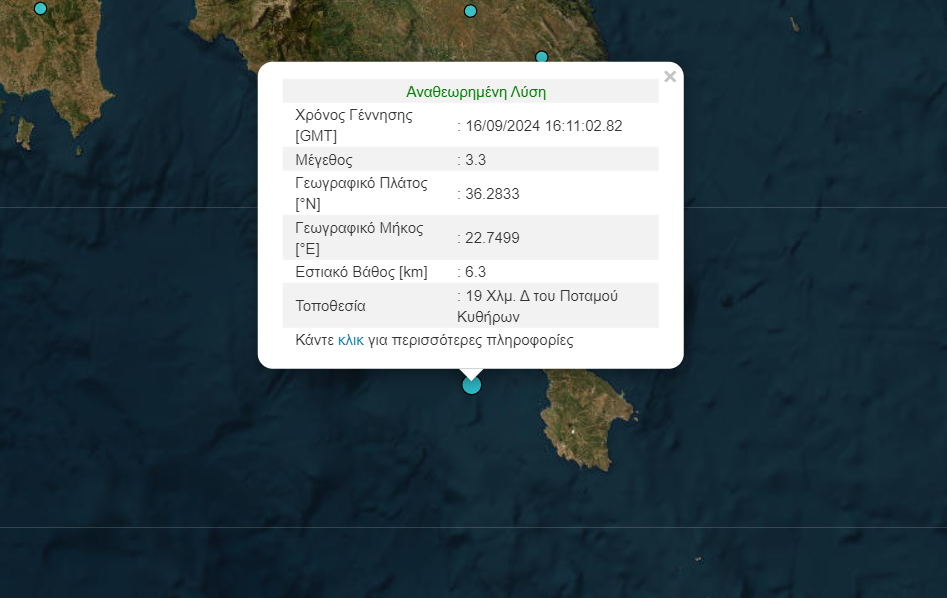Select the earthquake marker below the popup
The width and height of the screenshot is (947, 598).
472,385
